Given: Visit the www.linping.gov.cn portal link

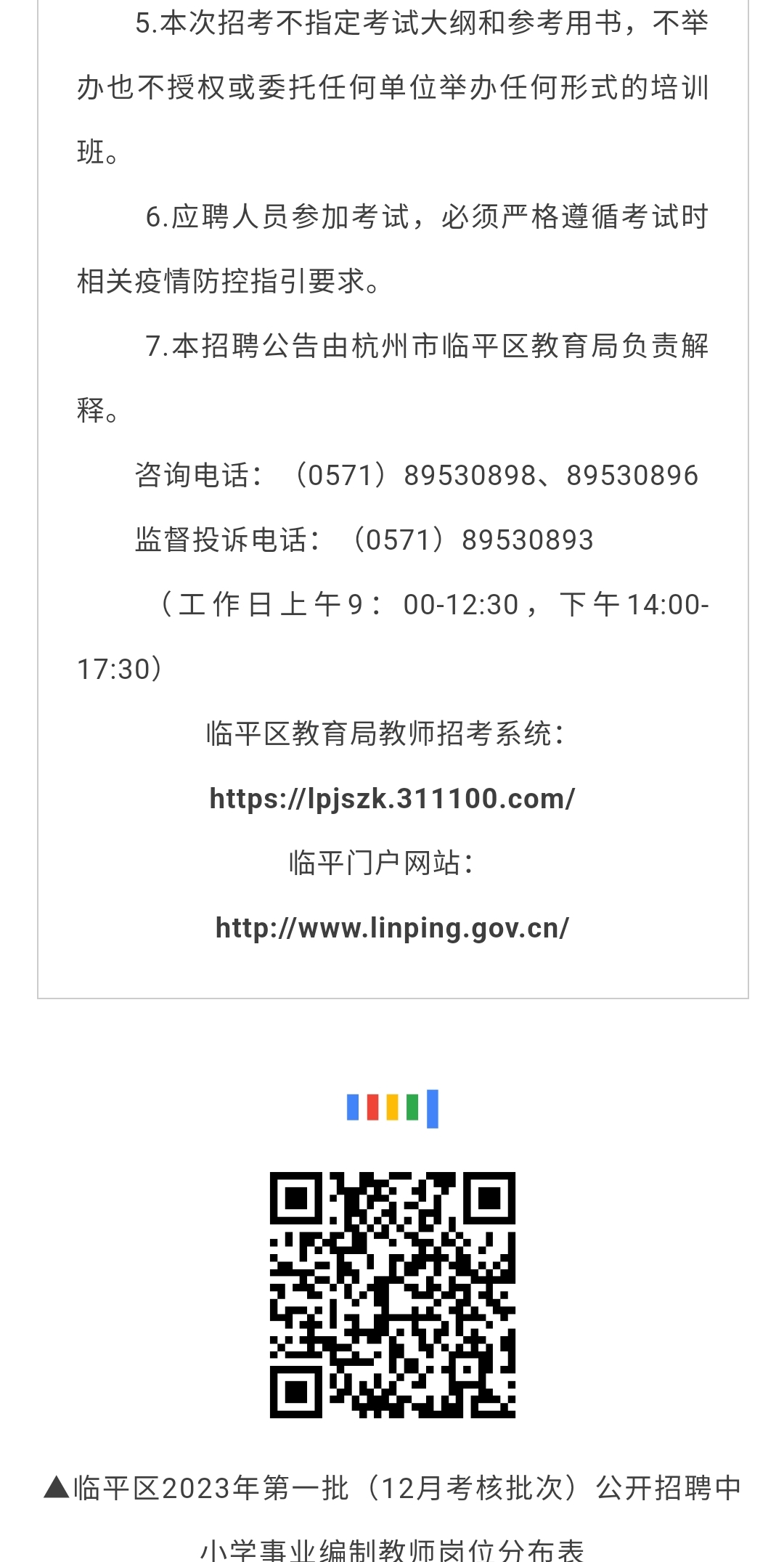Looking at the screenshot, I should click(x=392, y=928).
